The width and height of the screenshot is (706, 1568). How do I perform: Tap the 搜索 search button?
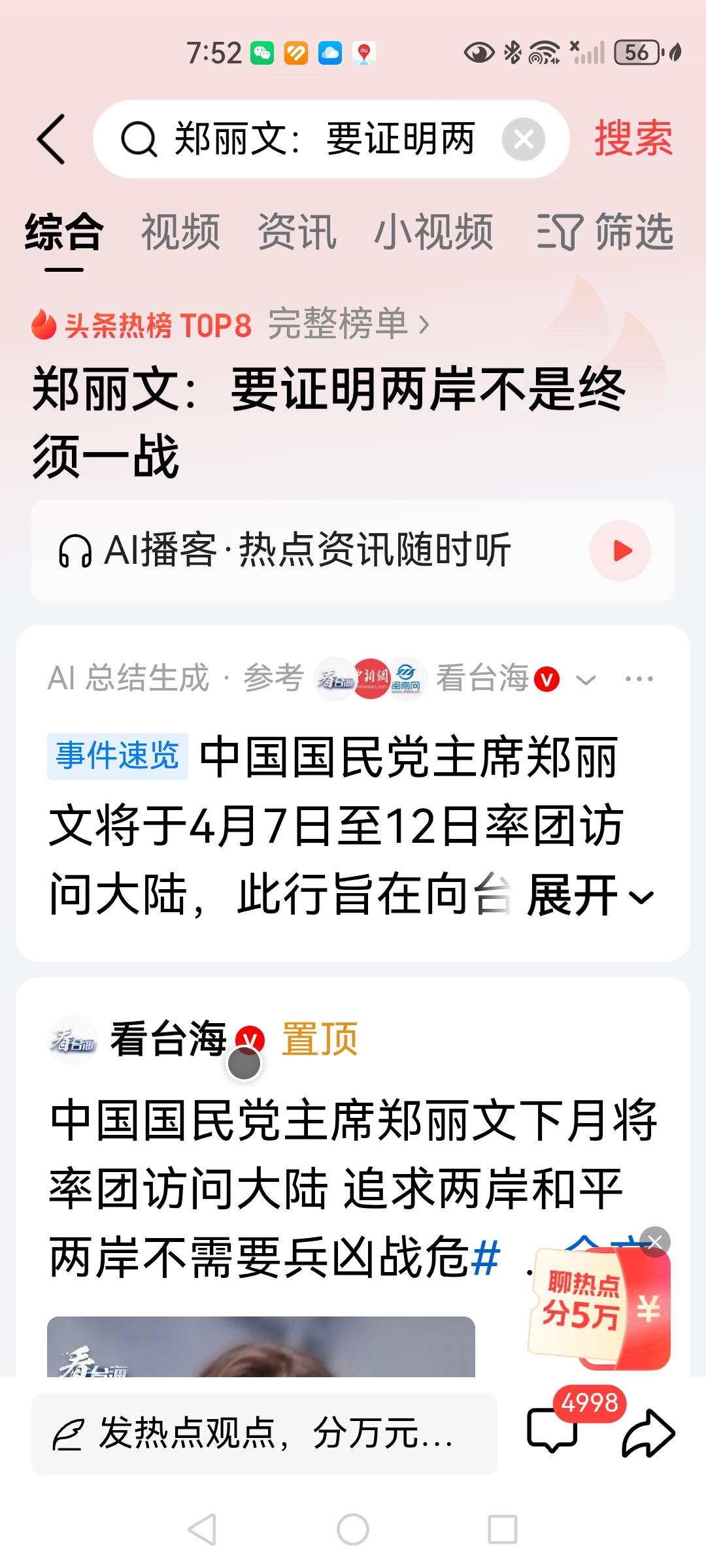633,140
